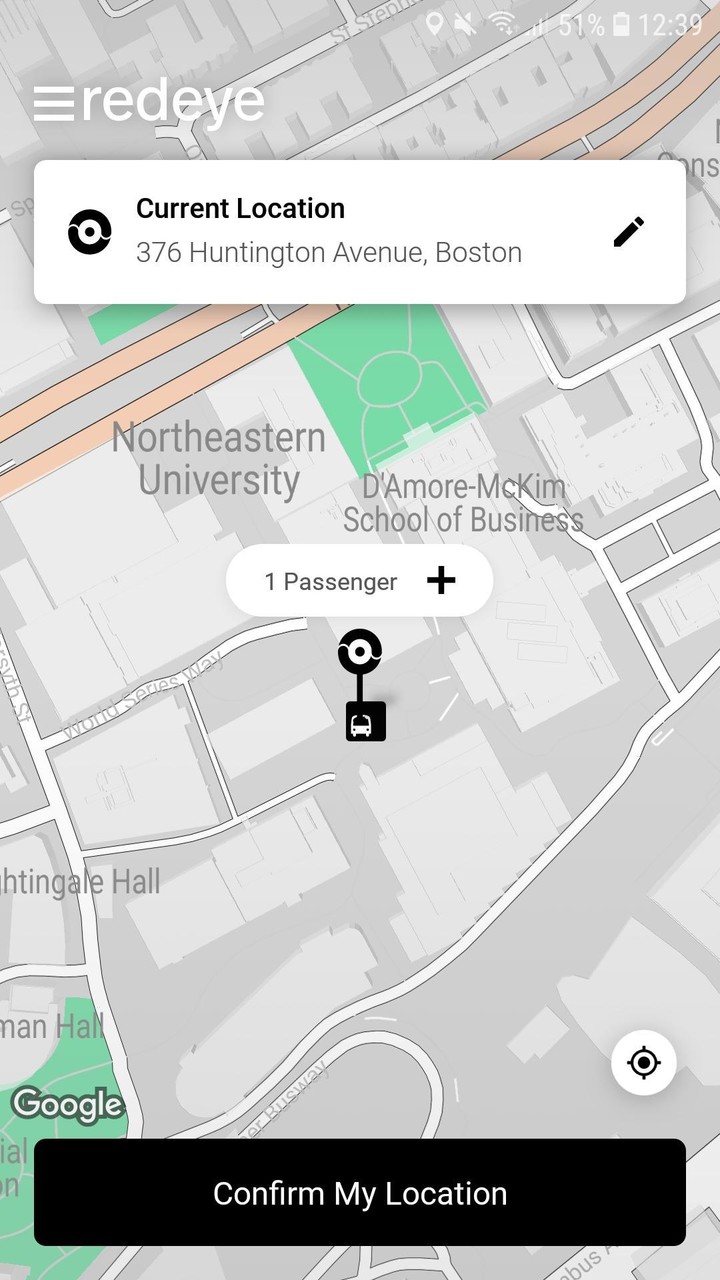This screenshot has width=720, height=1280.
Task: Click the Northeastern University map label
Action: (218, 458)
